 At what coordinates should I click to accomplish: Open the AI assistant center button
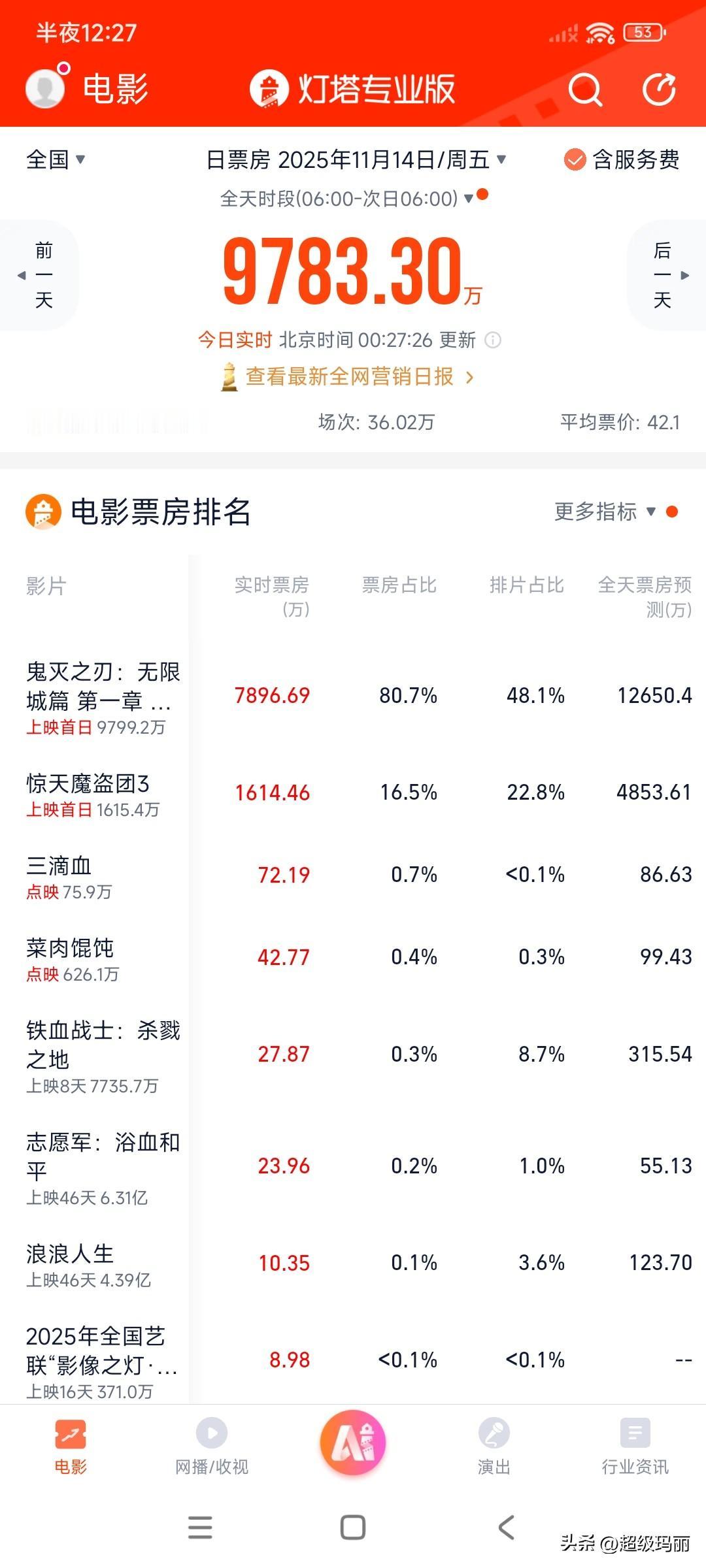(353, 1444)
